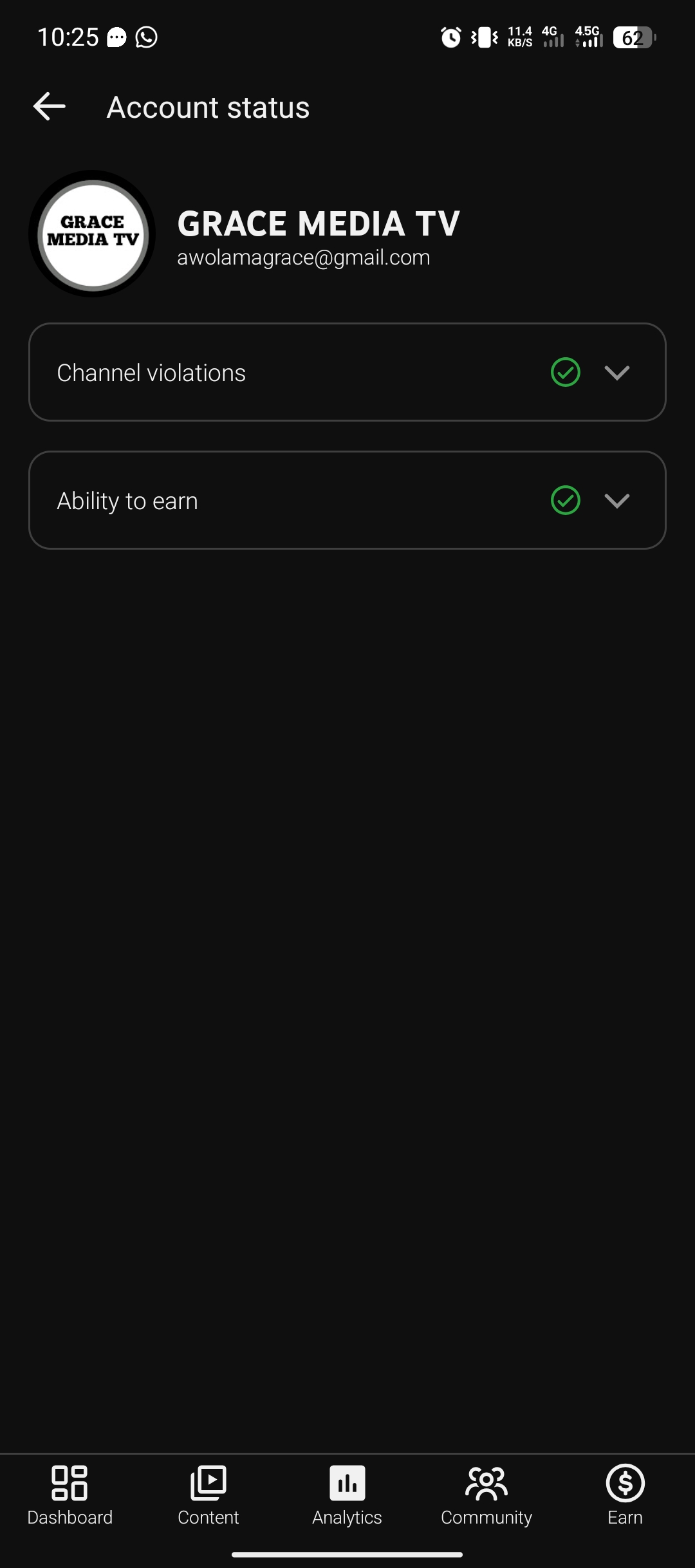Screen dimensions: 695x1568
Task: Go to the Earn tab
Action: tap(625, 1496)
